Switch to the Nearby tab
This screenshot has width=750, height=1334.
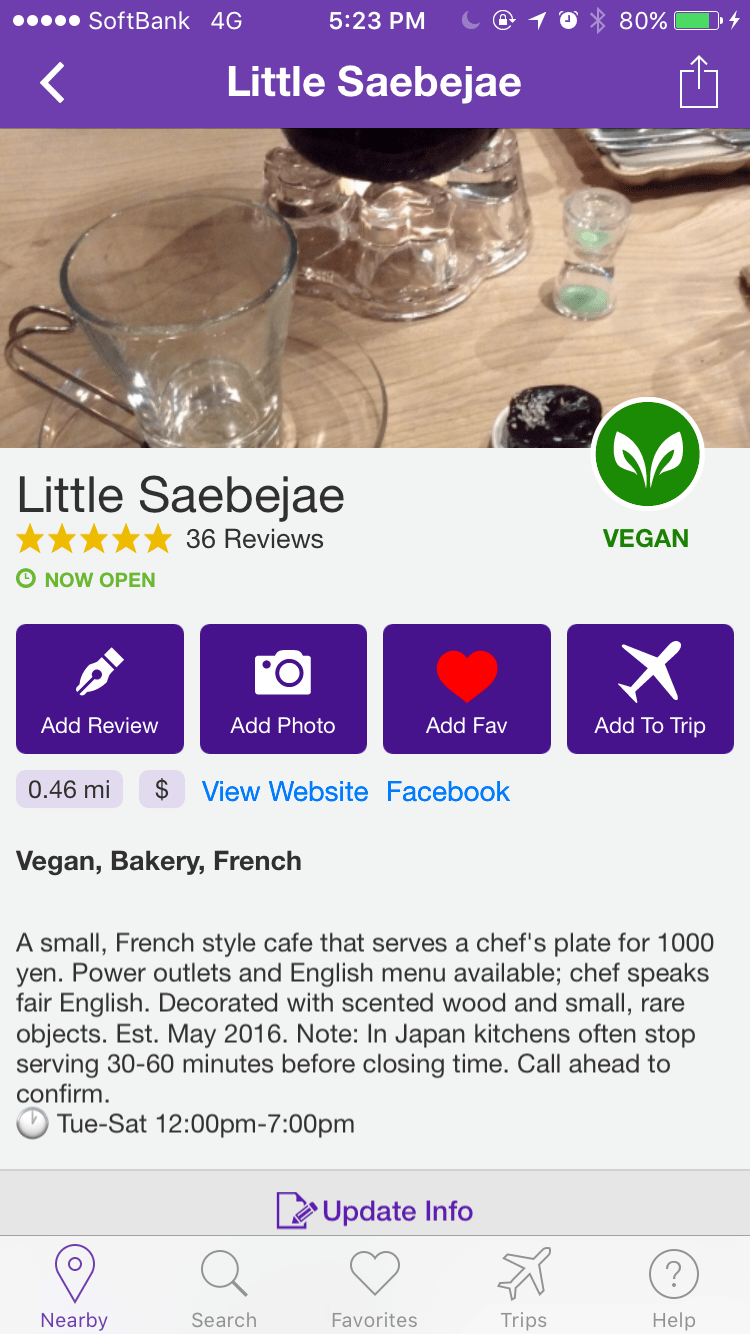pos(74,1288)
